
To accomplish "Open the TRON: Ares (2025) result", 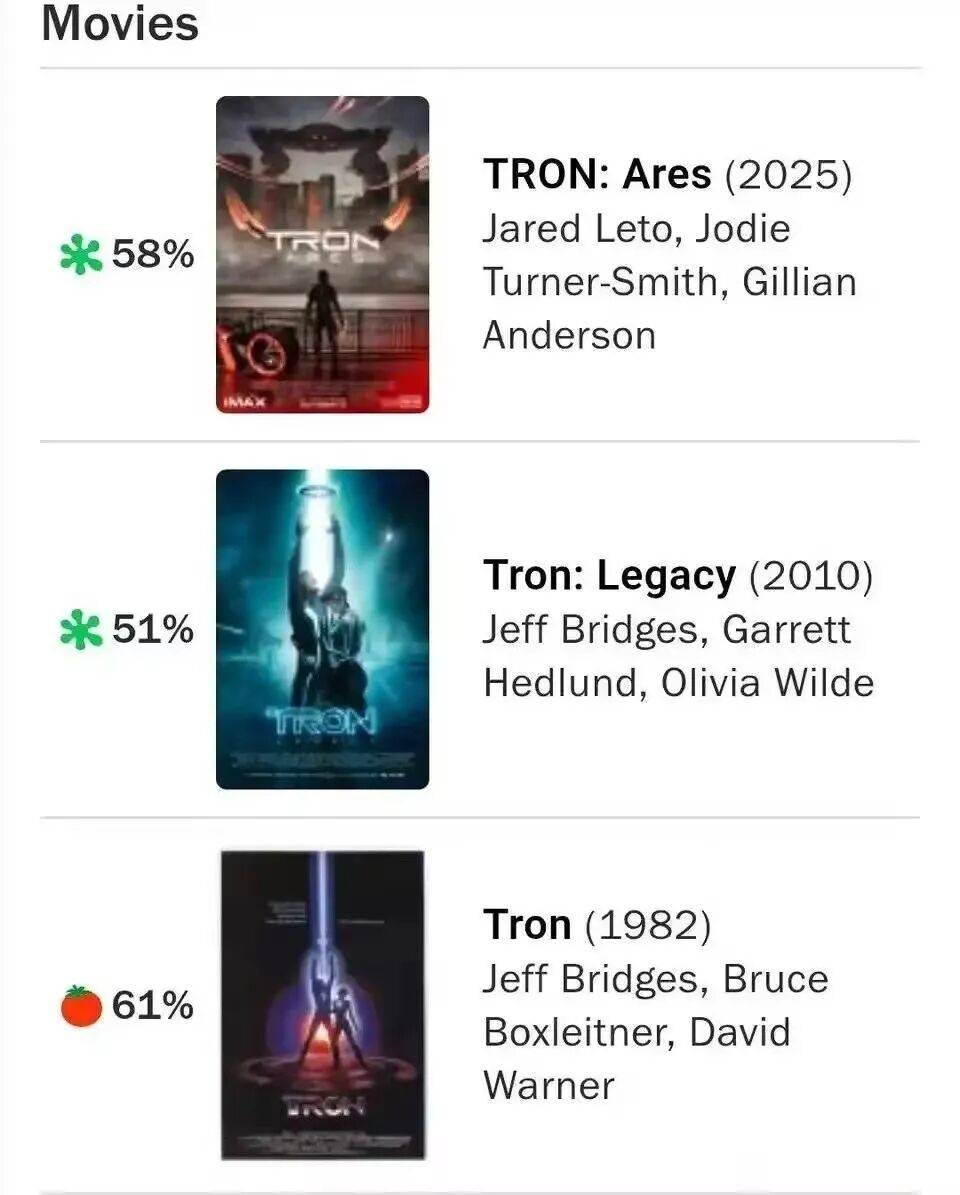I will click(597, 175).
